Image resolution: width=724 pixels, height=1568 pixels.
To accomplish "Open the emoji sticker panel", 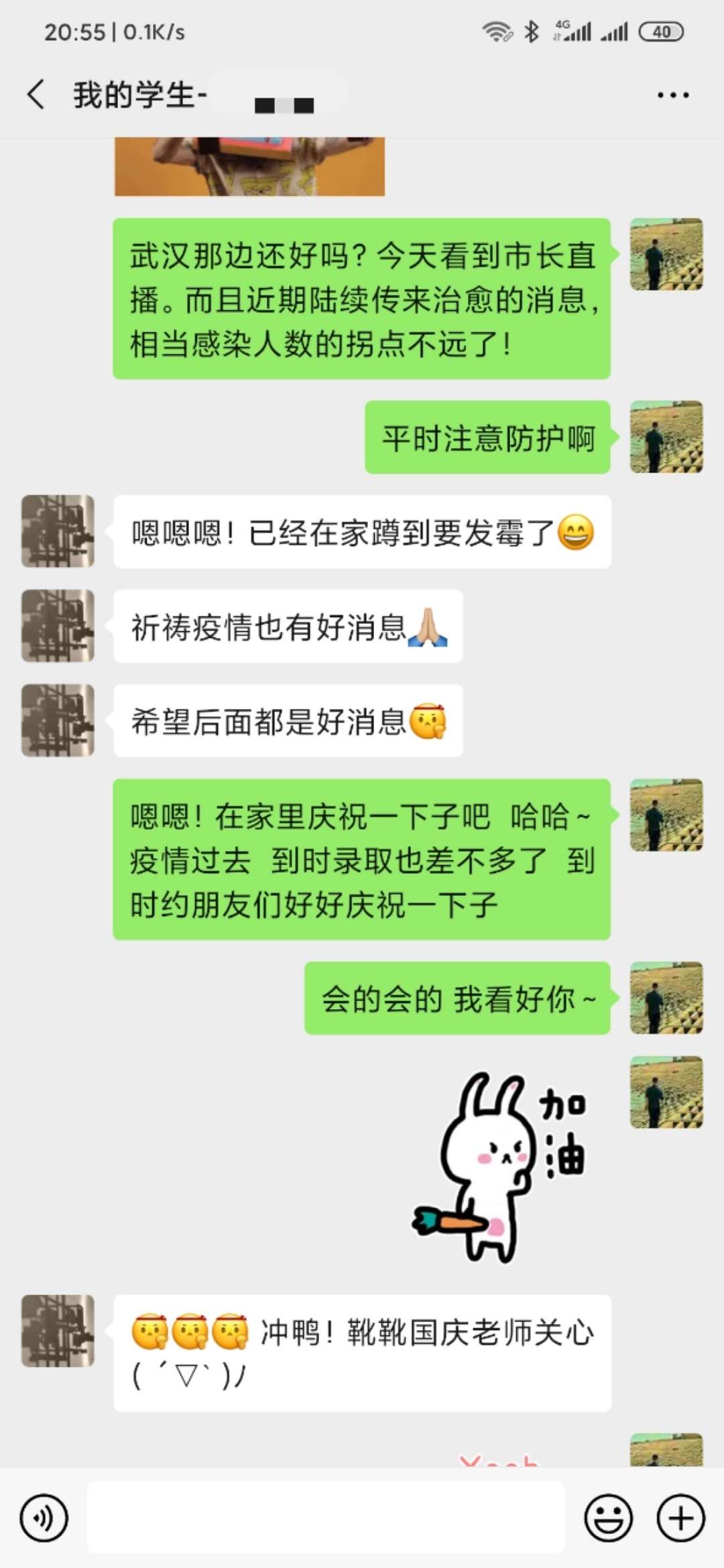I will [x=608, y=1518].
